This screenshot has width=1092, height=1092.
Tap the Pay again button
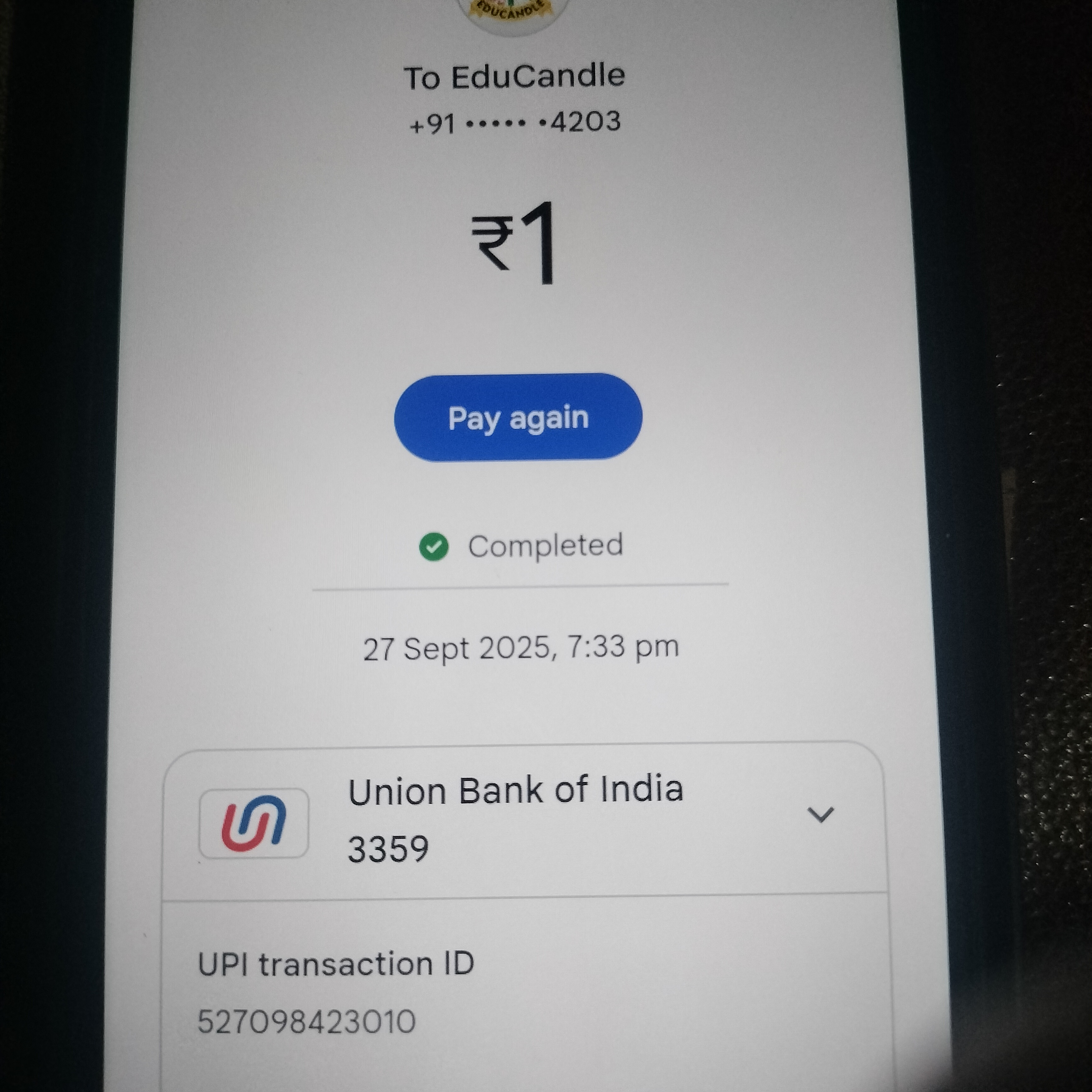[x=518, y=418]
